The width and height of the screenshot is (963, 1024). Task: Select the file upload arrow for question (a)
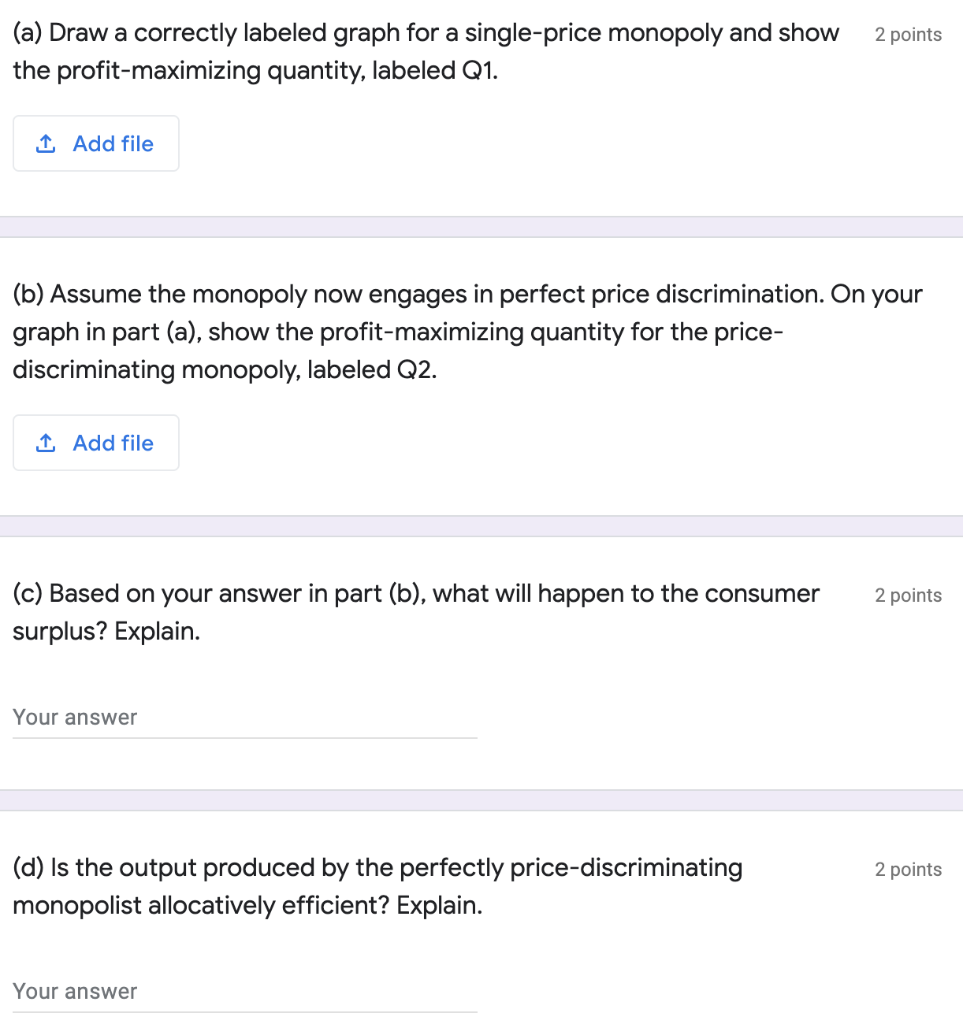(x=44, y=143)
